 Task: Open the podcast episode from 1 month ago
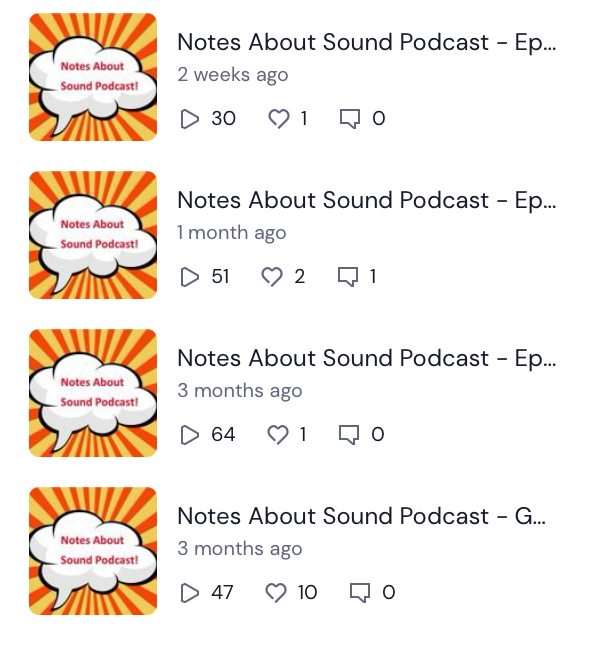366,200
